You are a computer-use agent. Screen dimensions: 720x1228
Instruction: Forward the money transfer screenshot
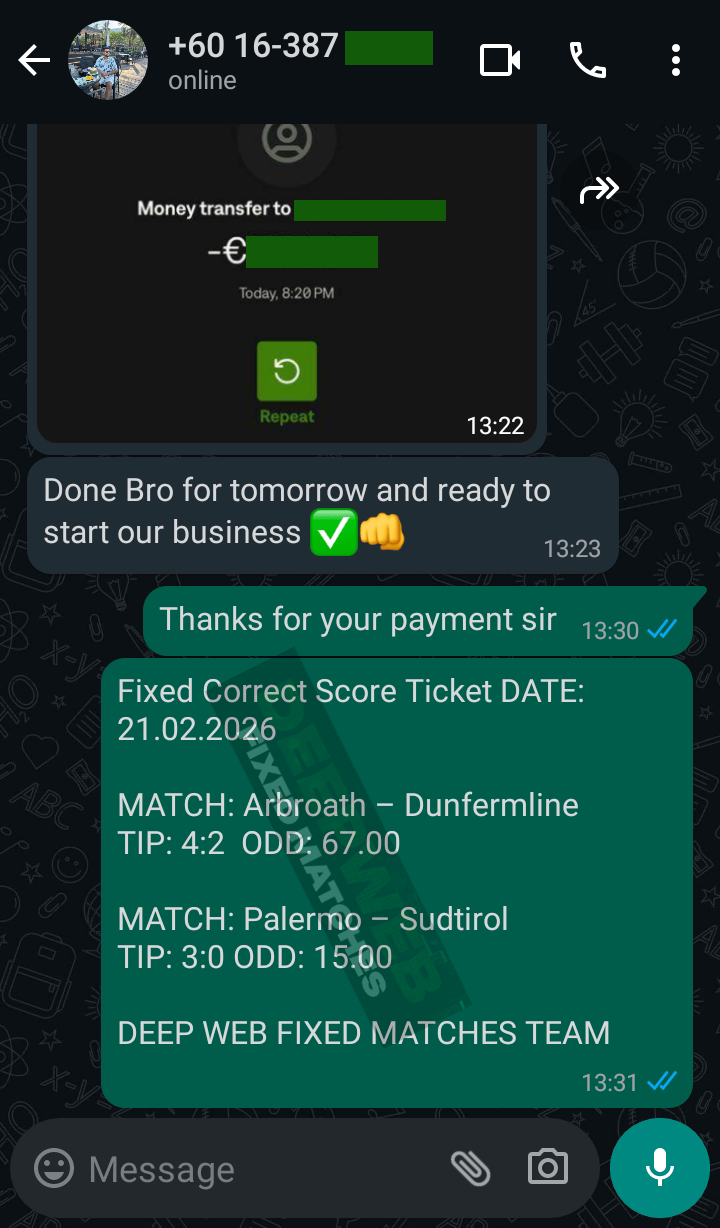point(598,186)
